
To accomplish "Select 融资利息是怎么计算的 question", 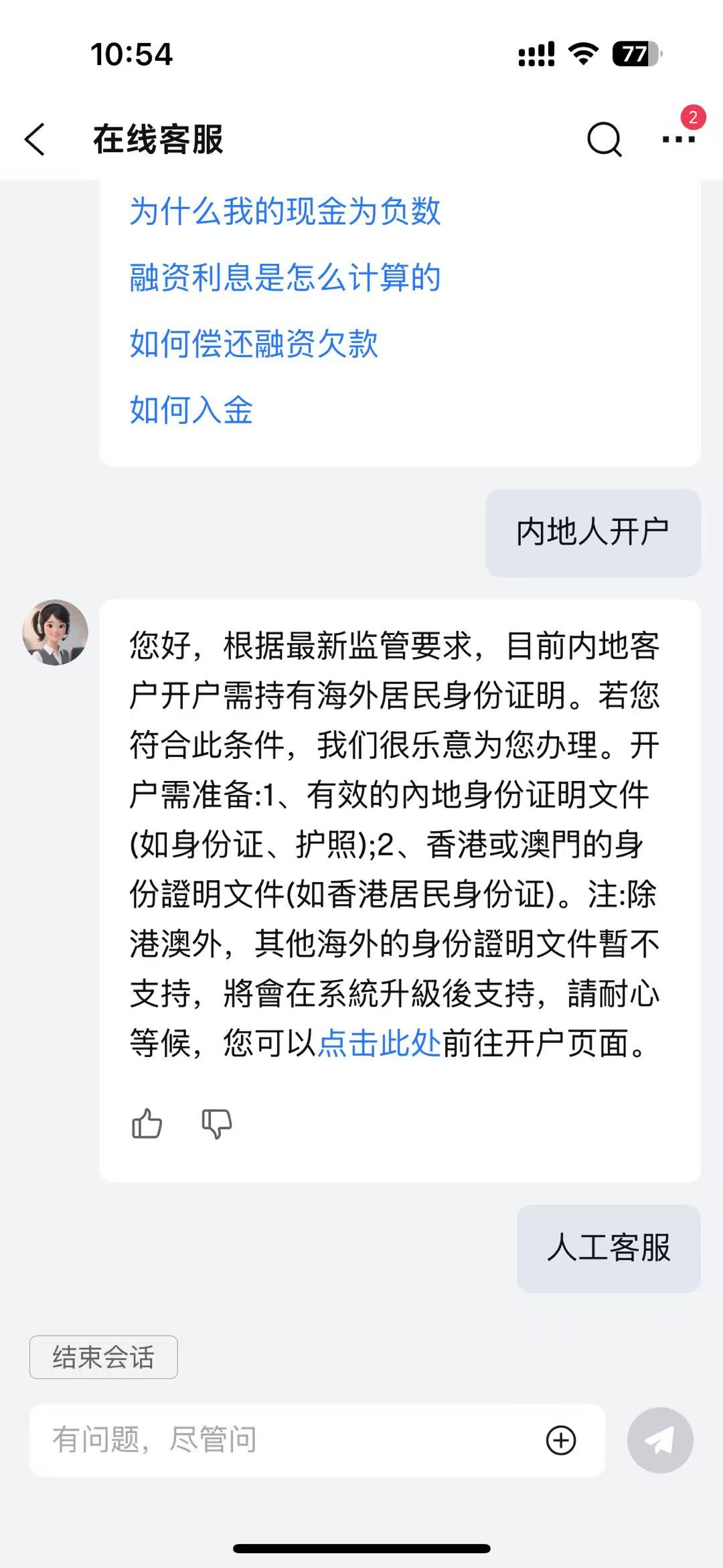I will pyautogui.click(x=285, y=277).
